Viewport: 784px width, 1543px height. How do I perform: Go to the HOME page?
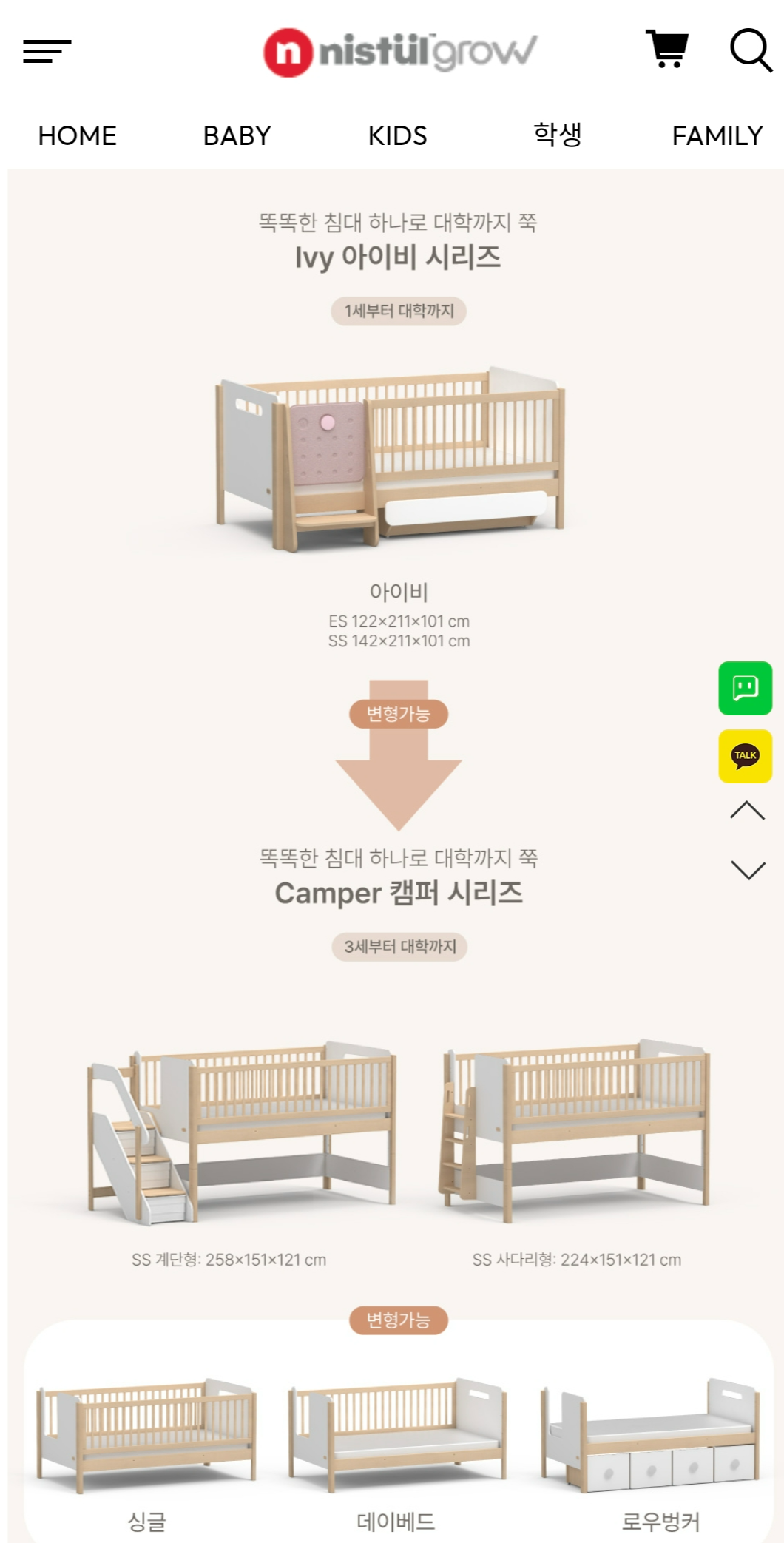[77, 135]
